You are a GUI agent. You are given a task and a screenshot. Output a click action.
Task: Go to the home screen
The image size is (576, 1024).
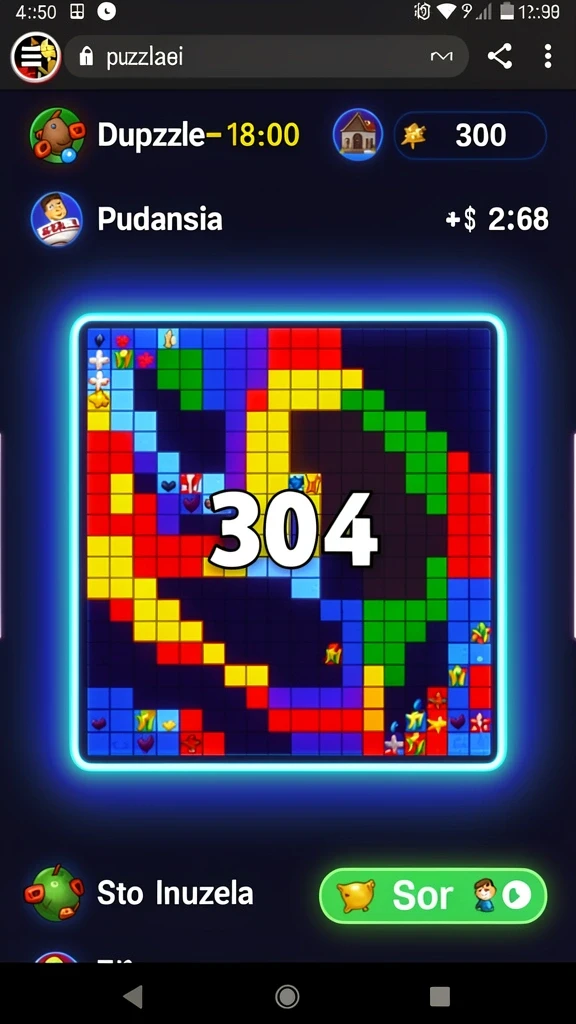[x=287, y=997]
